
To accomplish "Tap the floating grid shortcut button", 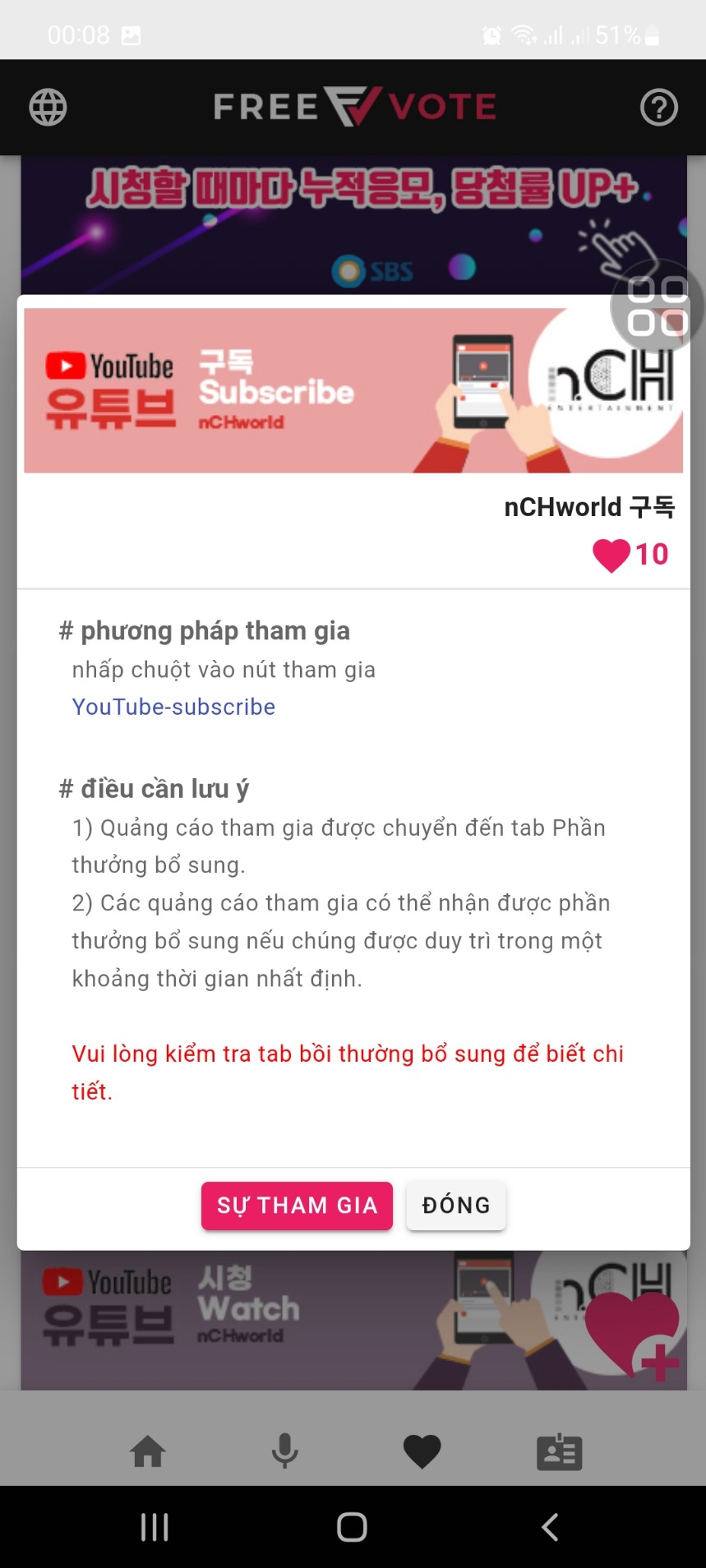I will point(657,307).
